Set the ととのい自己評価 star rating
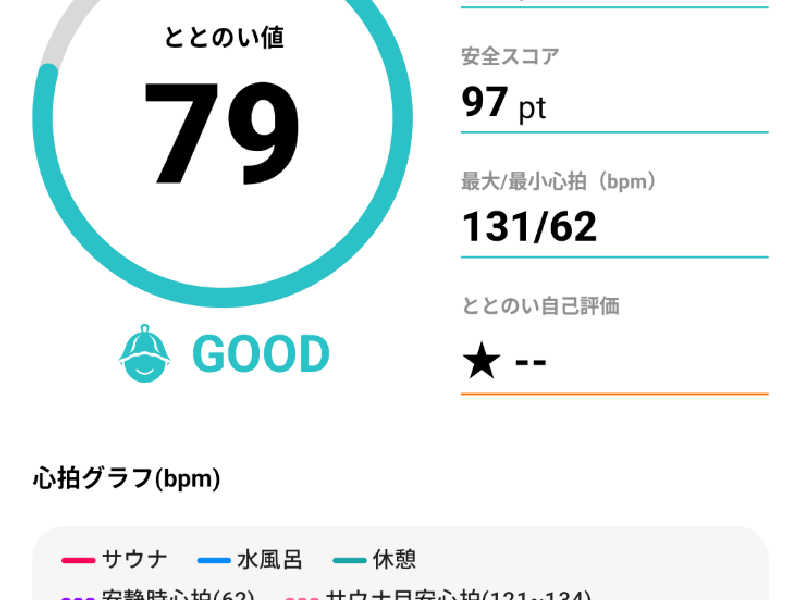 [x=505, y=358]
